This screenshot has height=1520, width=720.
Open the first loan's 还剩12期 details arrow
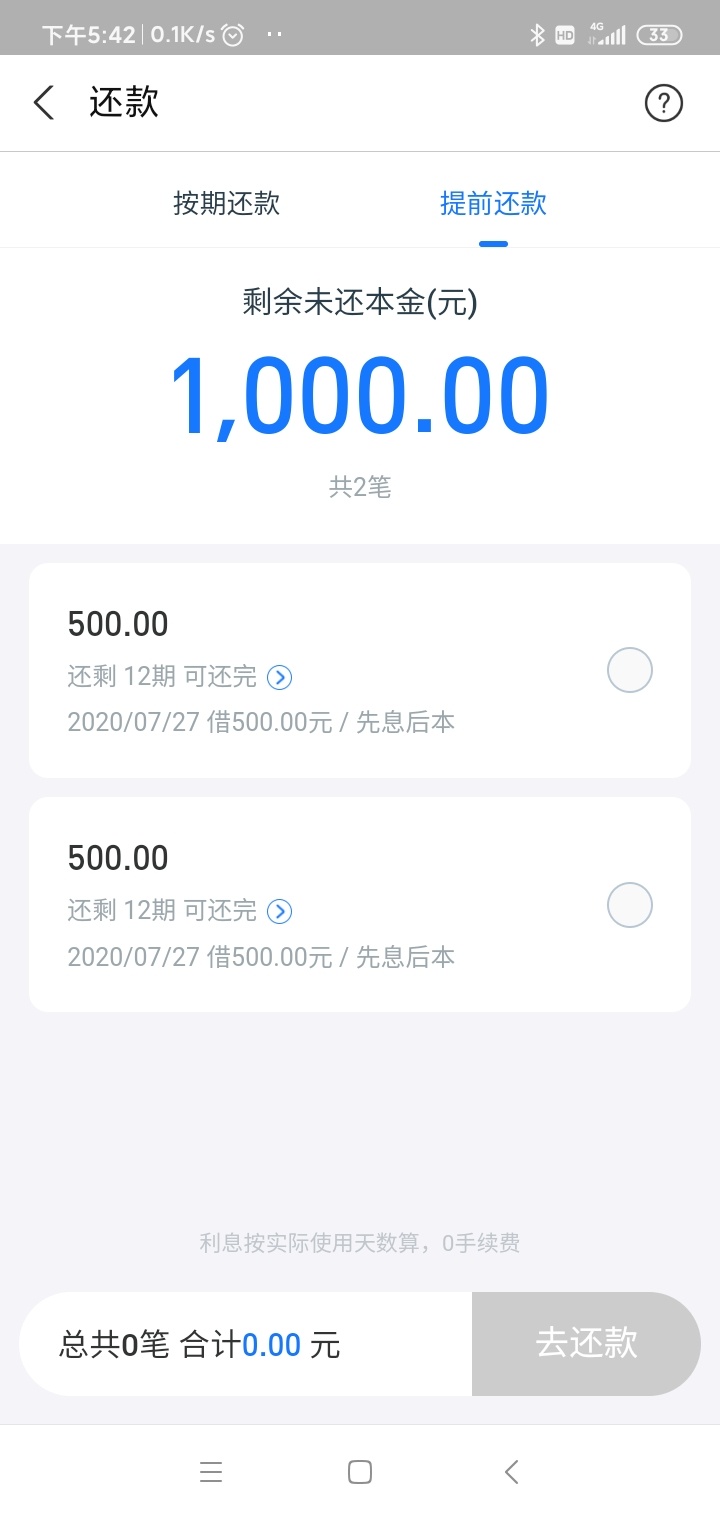(280, 677)
